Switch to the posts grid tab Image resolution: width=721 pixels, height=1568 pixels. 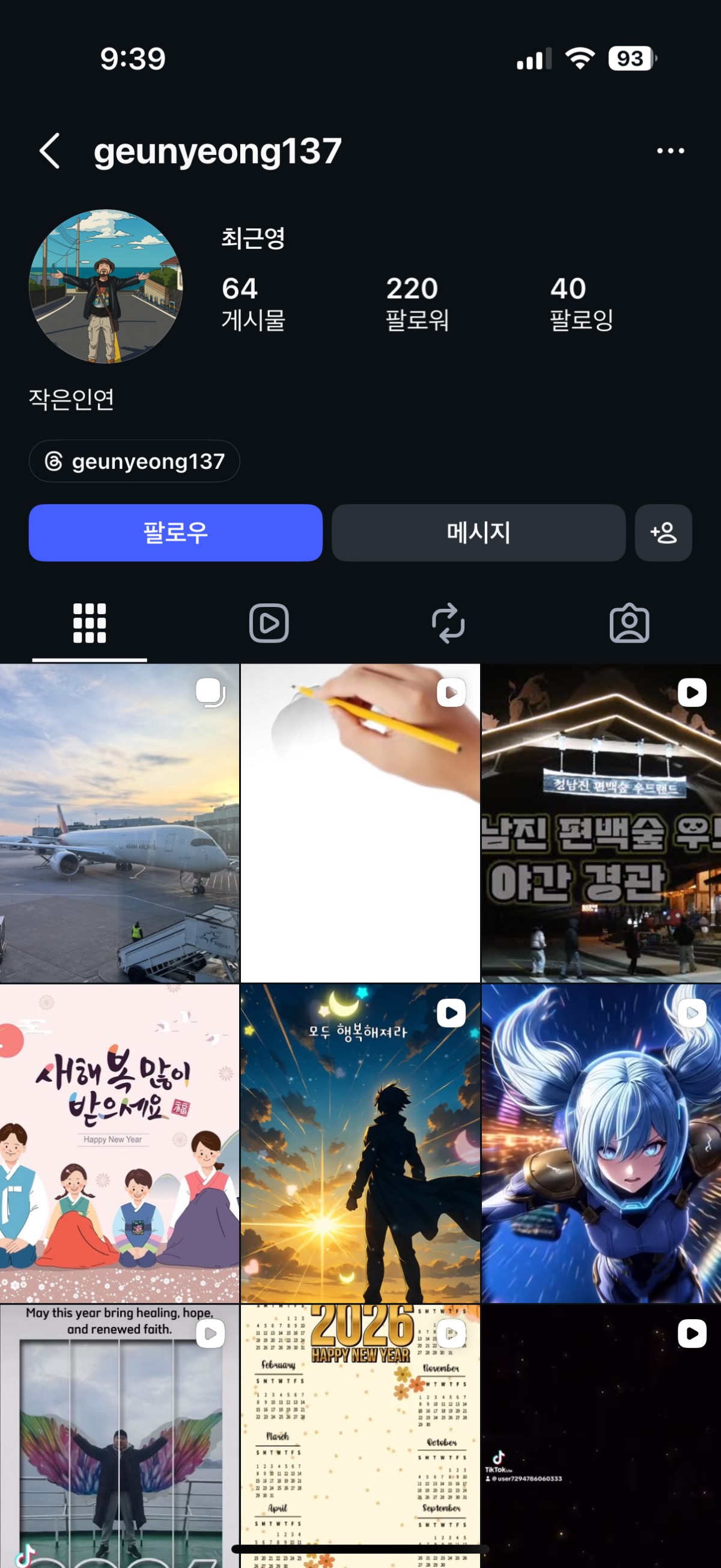(90, 623)
